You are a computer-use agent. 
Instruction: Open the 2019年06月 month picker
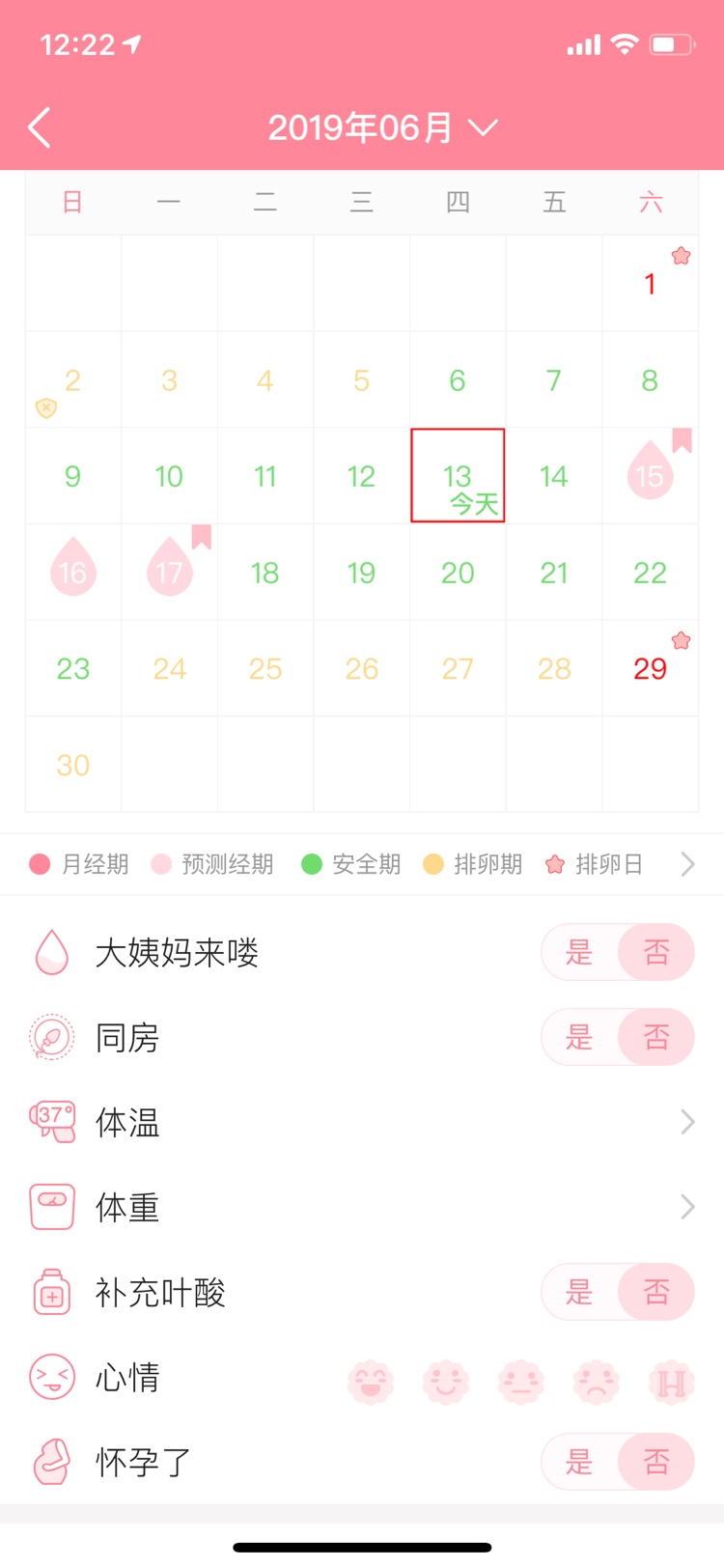[x=382, y=127]
